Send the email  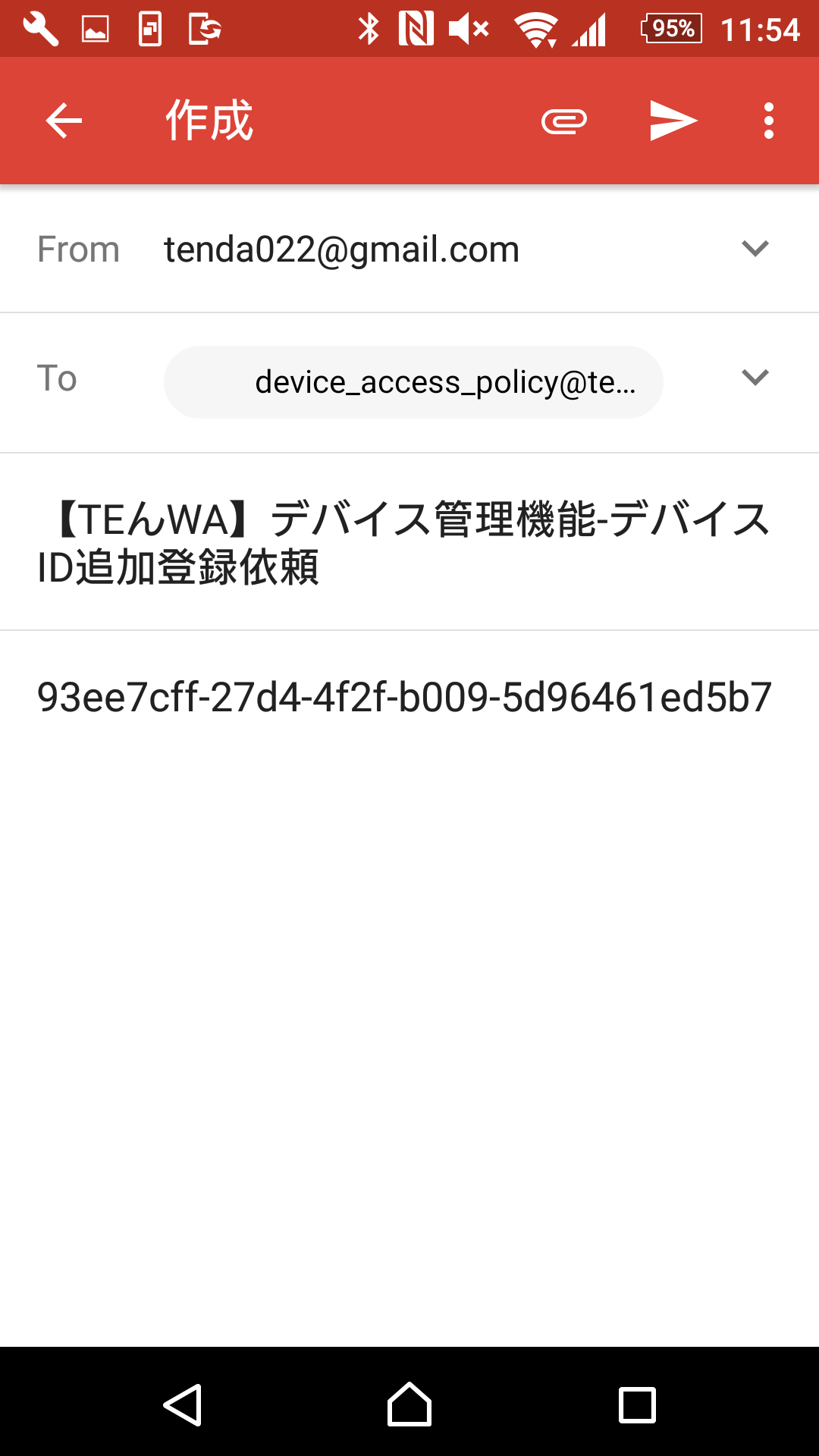coord(673,121)
